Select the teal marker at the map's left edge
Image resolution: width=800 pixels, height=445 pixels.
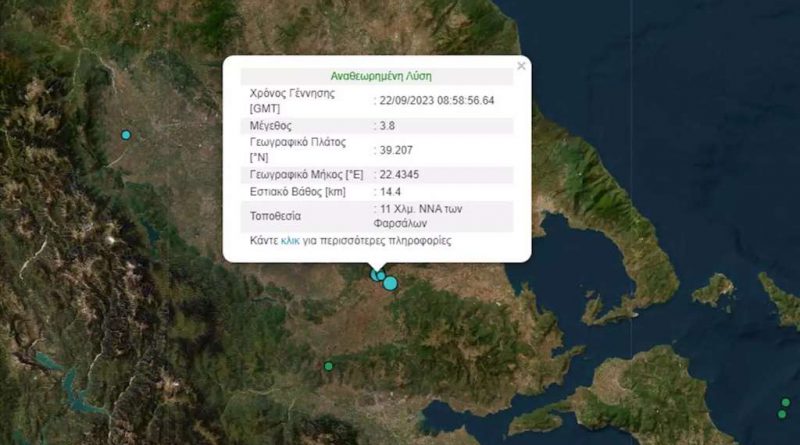[126, 135]
